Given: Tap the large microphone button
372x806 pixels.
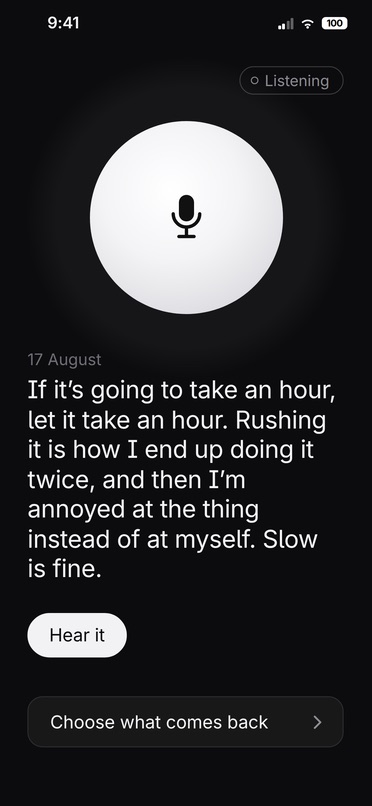Looking at the screenshot, I should coord(186,217).
